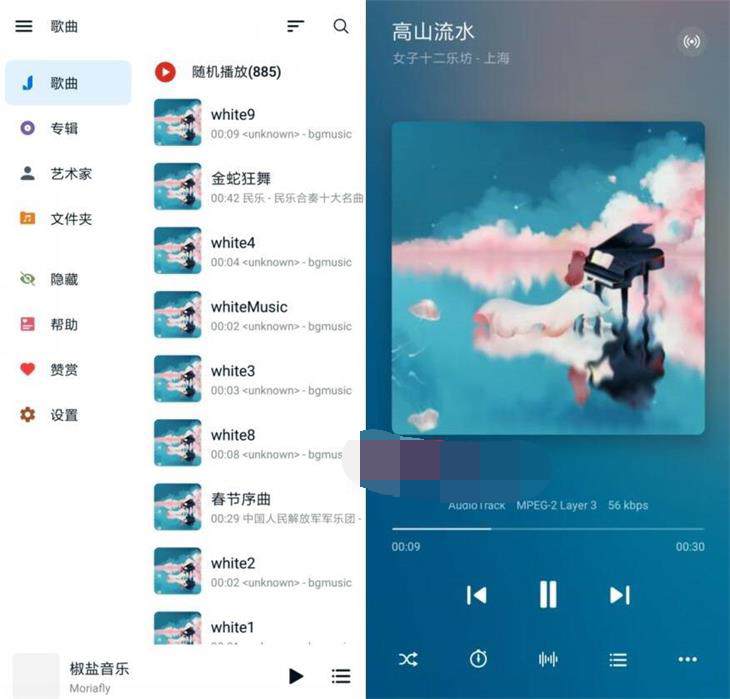Open the search magnifier icon
The width and height of the screenshot is (730, 699).
[x=341, y=27]
